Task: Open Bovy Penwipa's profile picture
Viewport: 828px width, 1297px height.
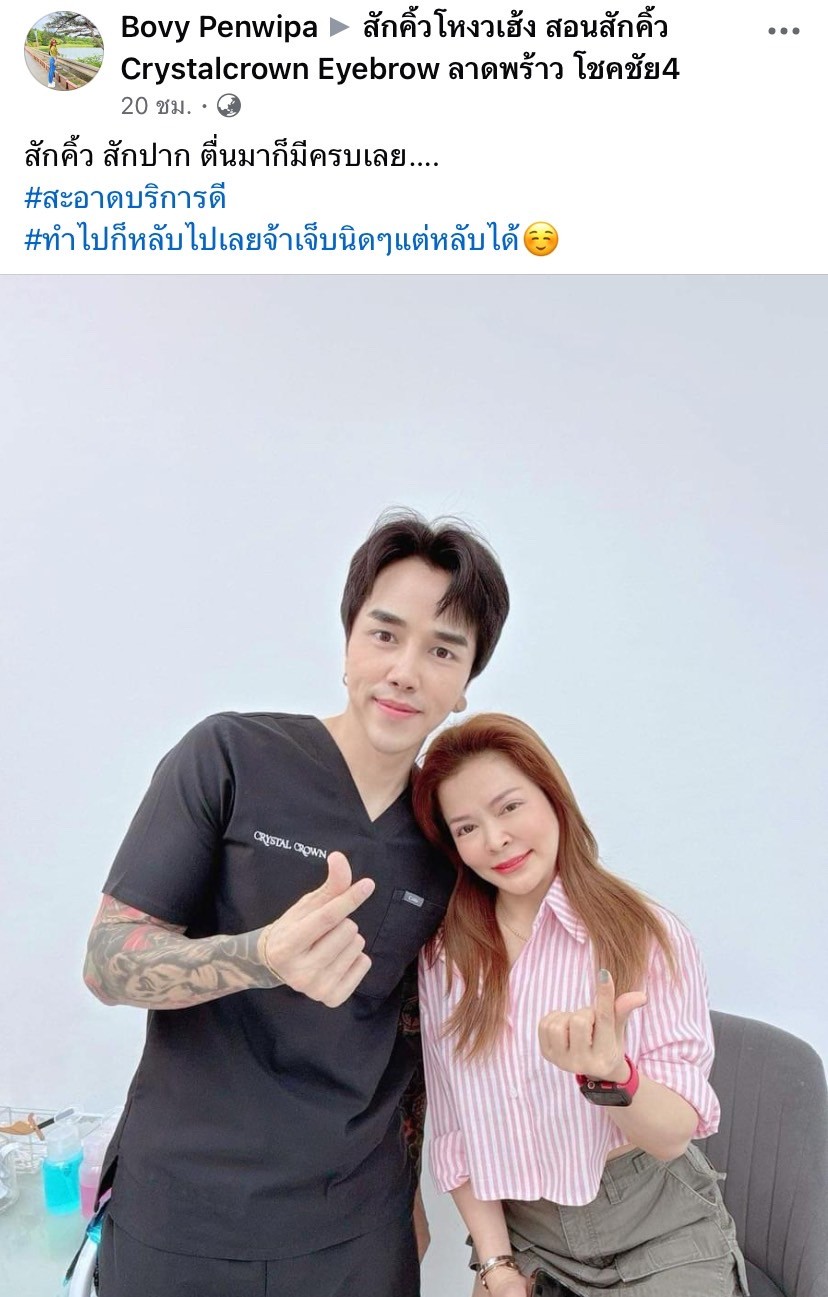Action: click(63, 50)
